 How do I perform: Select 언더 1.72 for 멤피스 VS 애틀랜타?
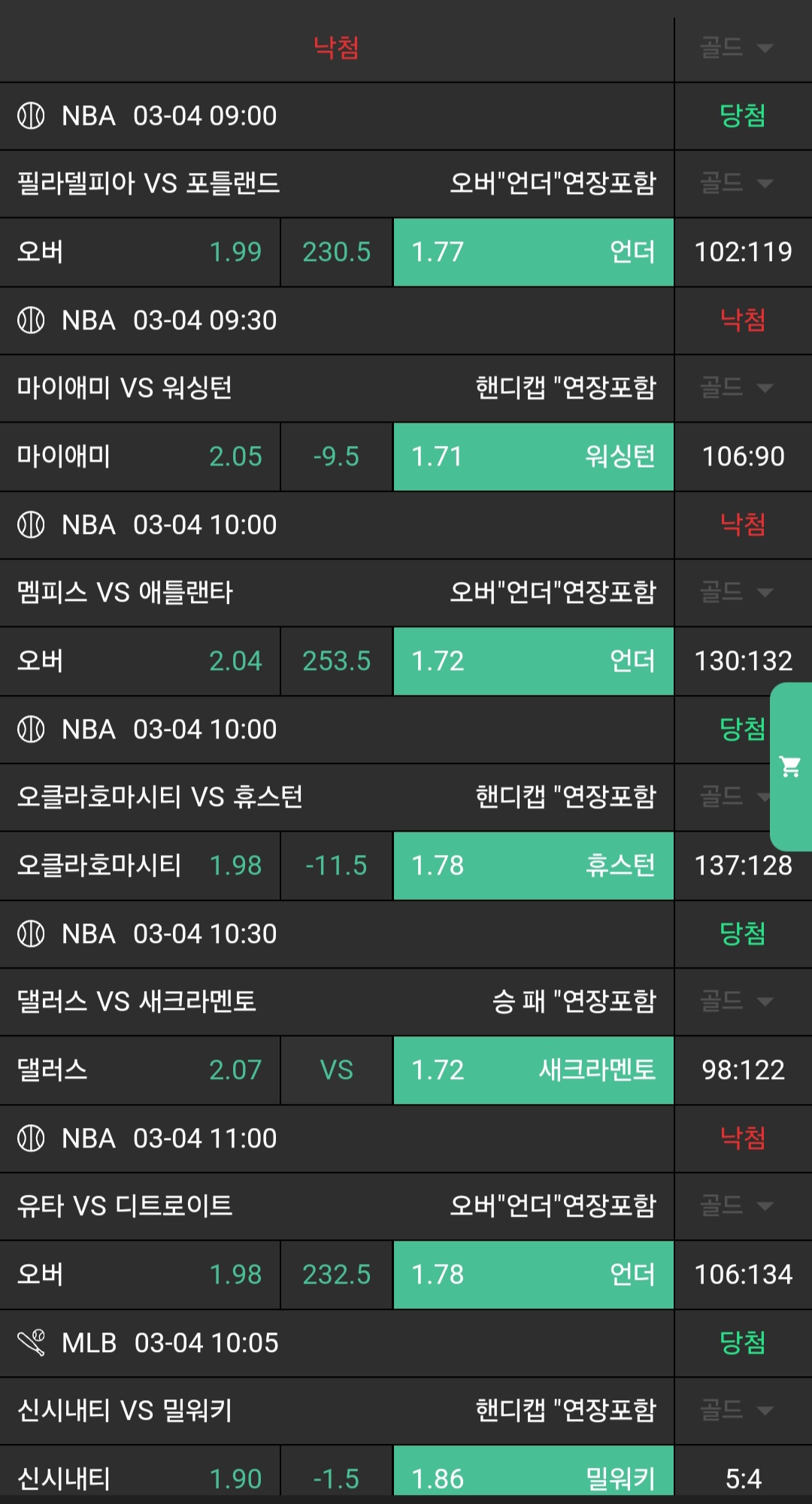click(x=533, y=661)
